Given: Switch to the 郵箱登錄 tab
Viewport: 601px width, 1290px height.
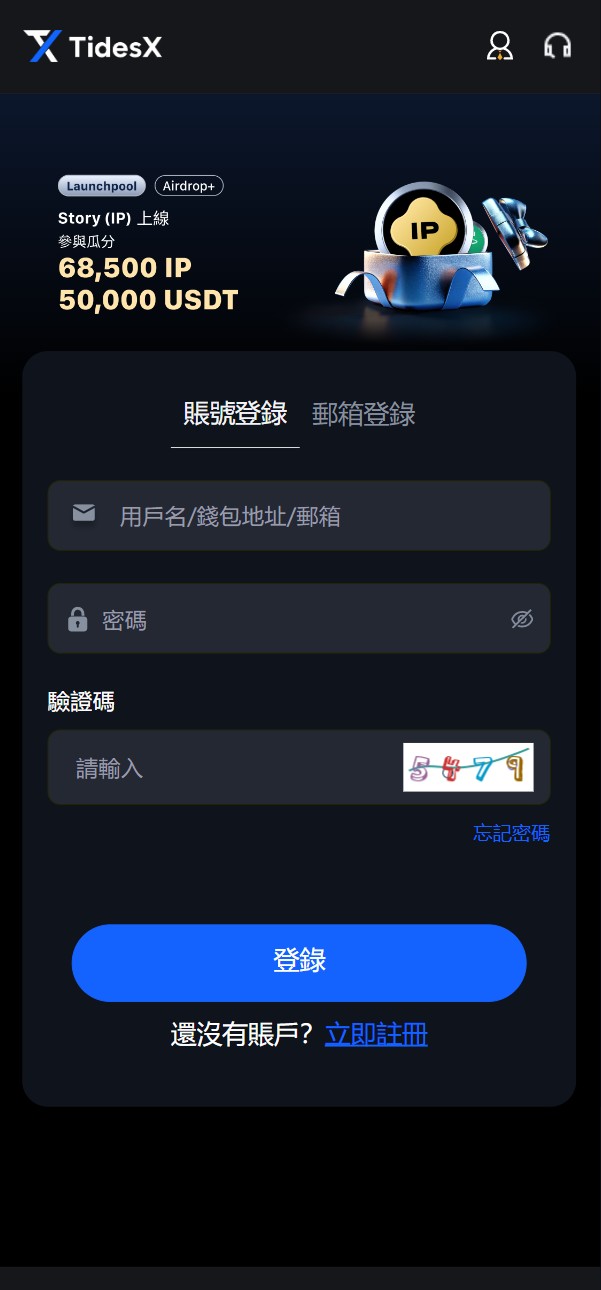Looking at the screenshot, I should [x=363, y=414].
